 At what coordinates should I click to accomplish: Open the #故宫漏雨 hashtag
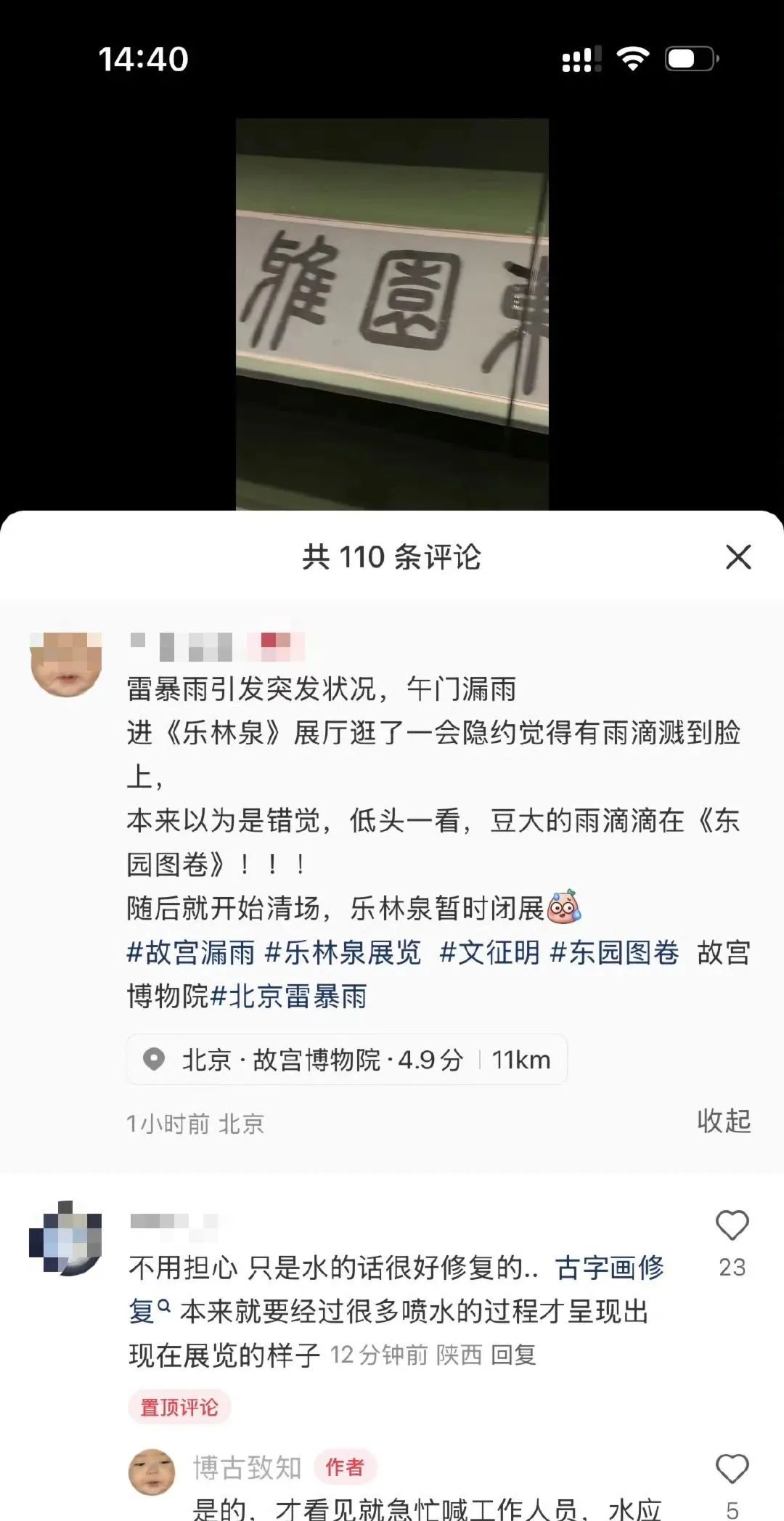pos(191,952)
